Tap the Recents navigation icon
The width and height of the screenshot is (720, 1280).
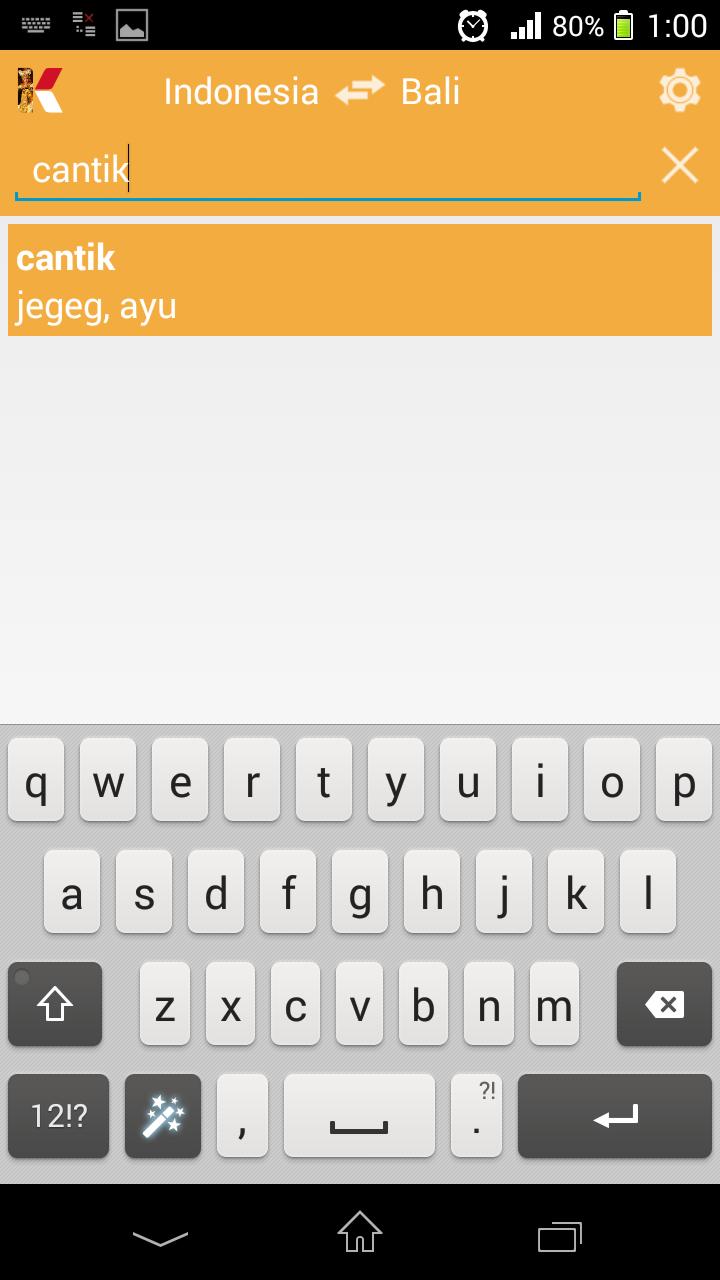coord(558,1237)
